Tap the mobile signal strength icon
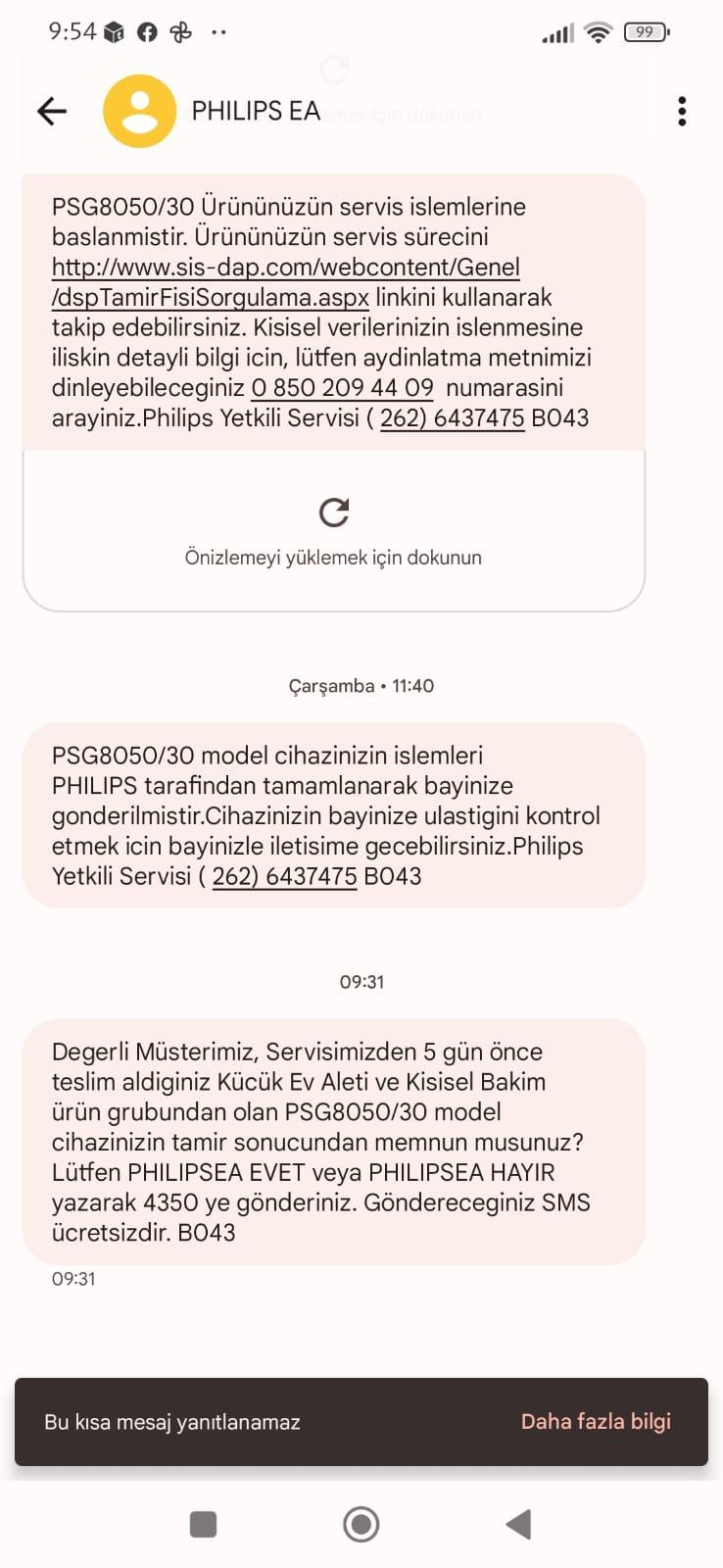 tap(554, 31)
